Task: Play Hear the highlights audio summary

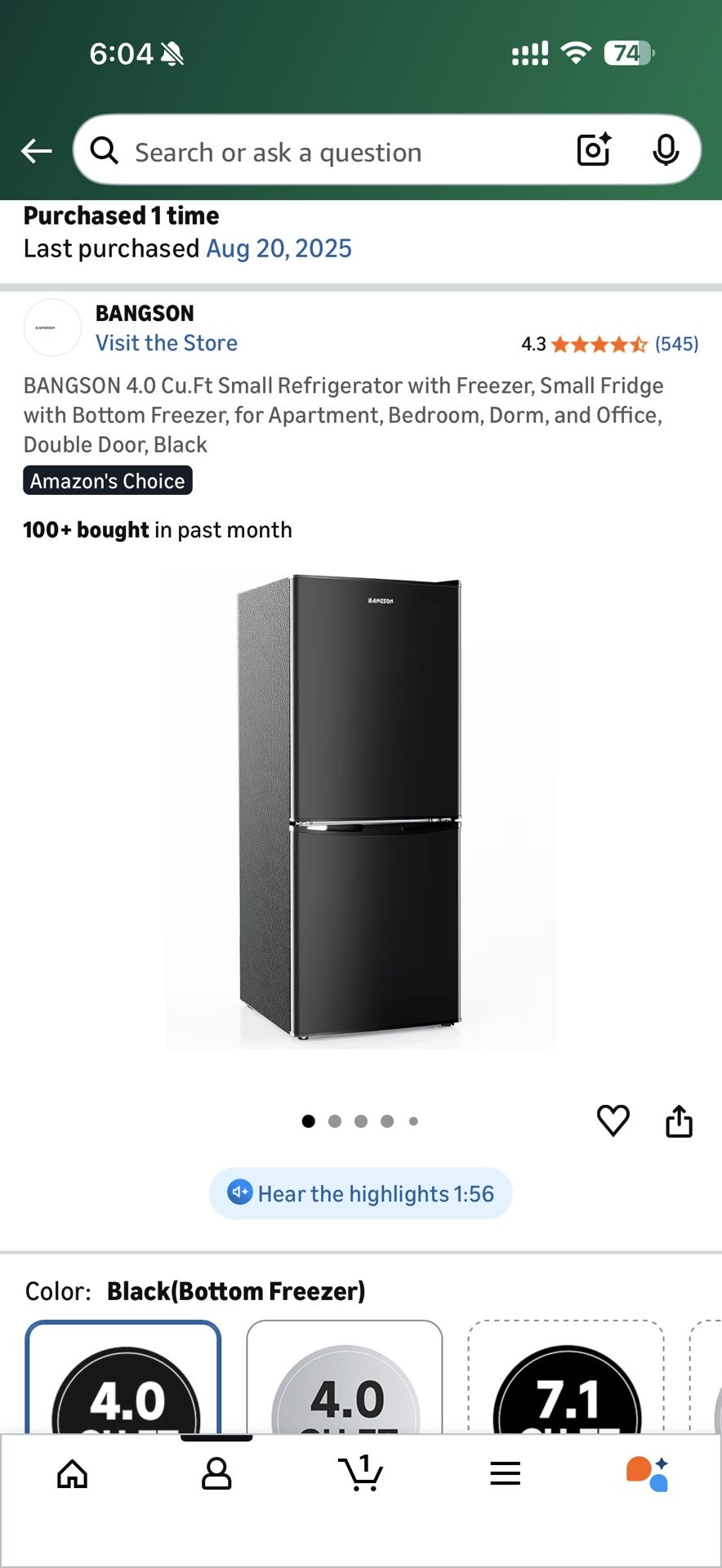Action: pos(359,1193)
